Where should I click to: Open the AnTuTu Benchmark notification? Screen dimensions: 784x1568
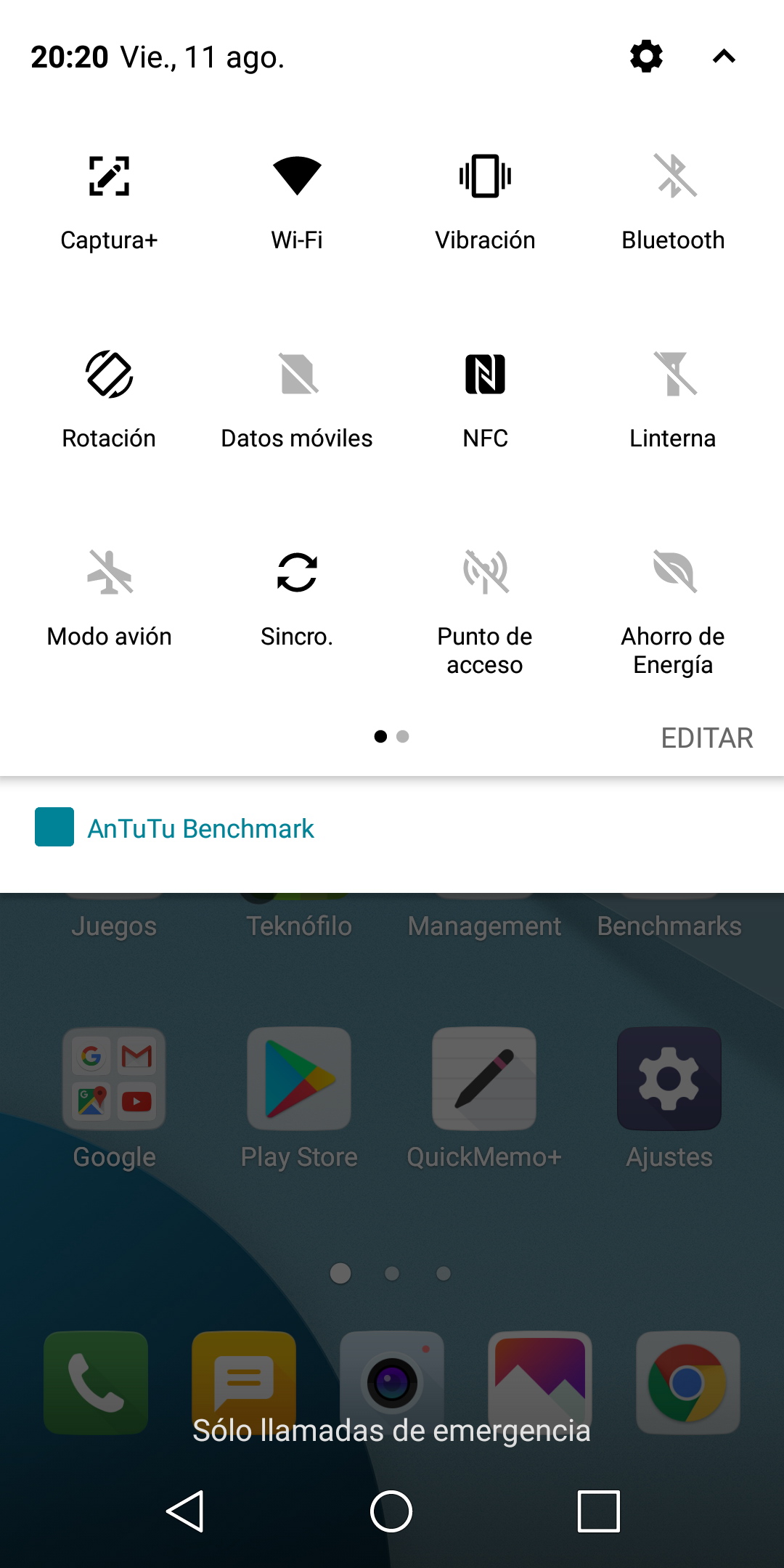[392, 828]
